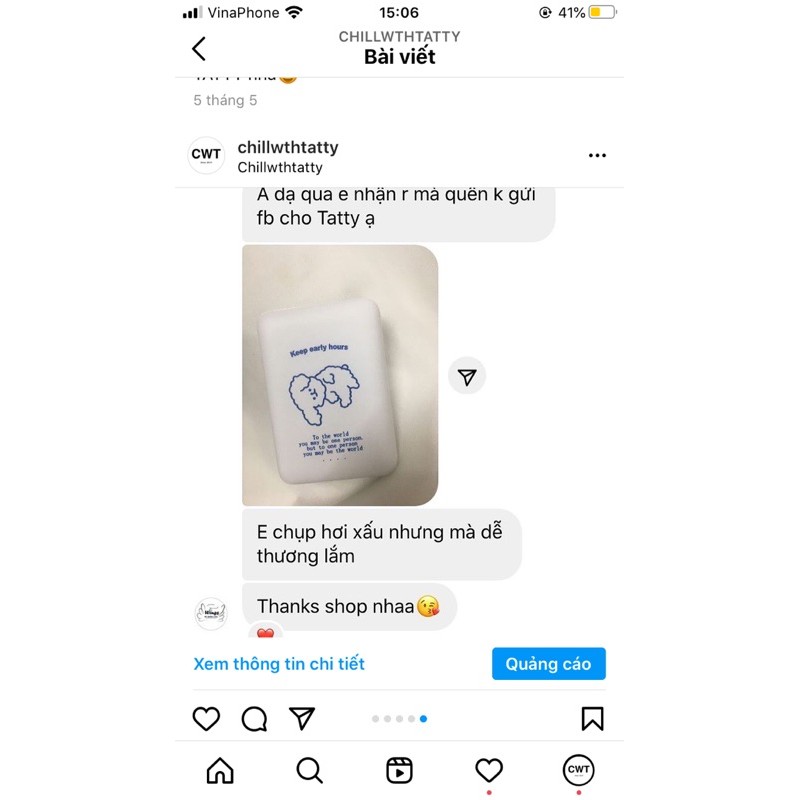Switch to the Reels tab
800x800 pixels.
(x=399, y=770)
